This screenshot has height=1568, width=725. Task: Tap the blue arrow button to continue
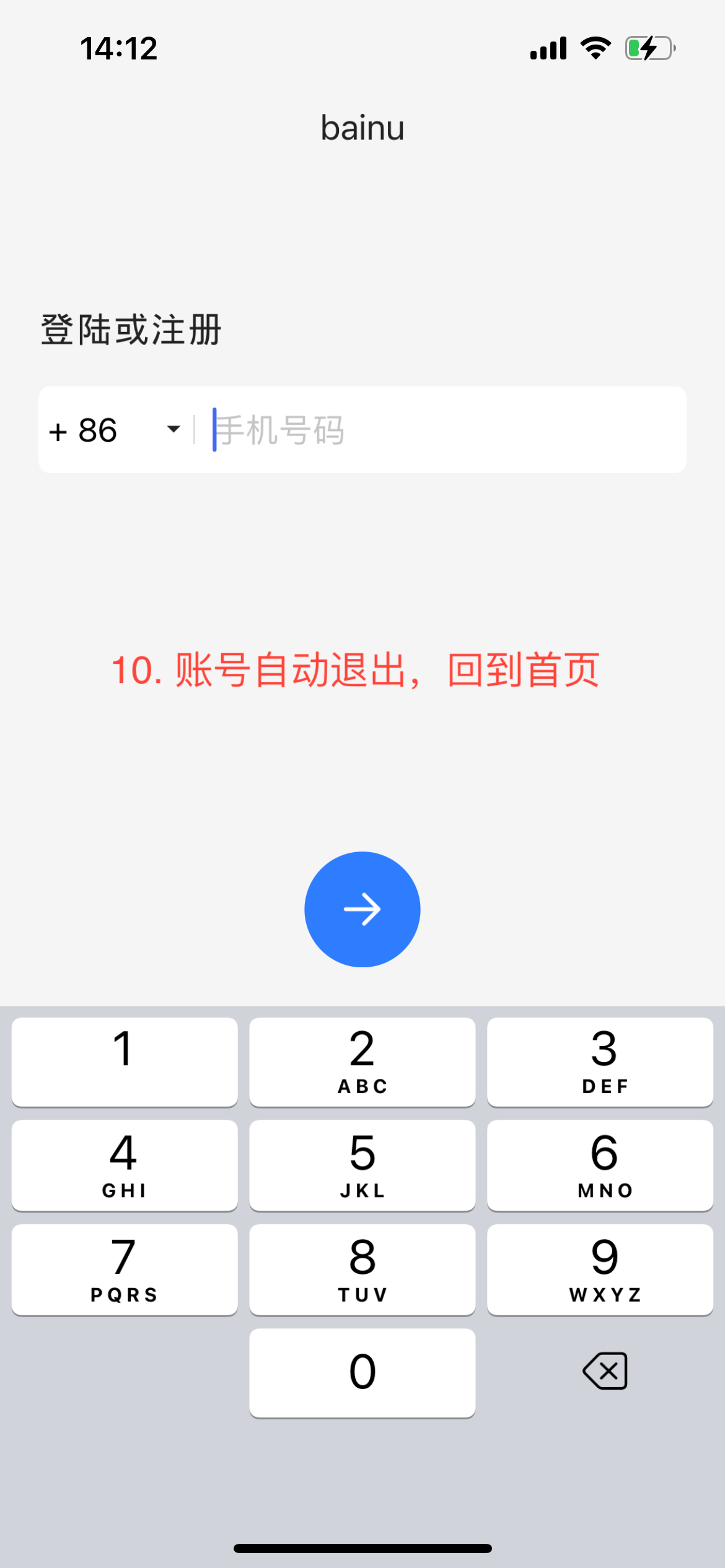tap(362, 909)
